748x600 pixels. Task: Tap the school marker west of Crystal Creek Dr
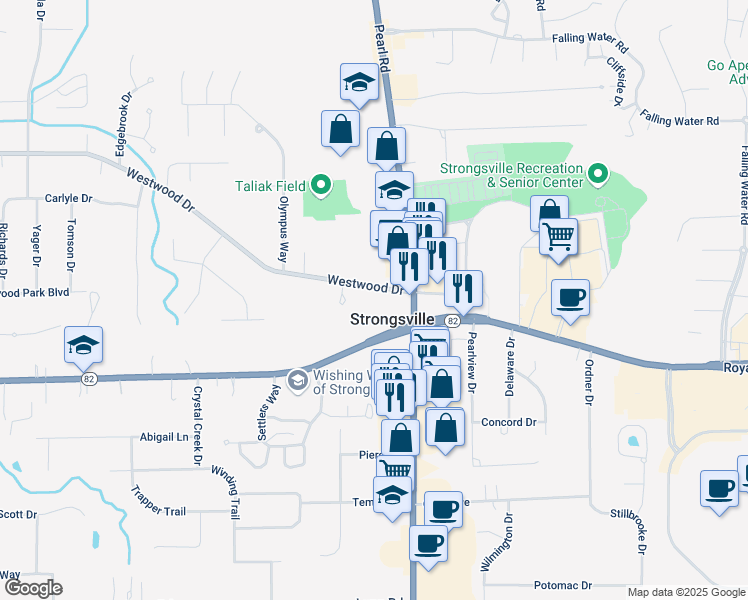(x=84, y=345)
